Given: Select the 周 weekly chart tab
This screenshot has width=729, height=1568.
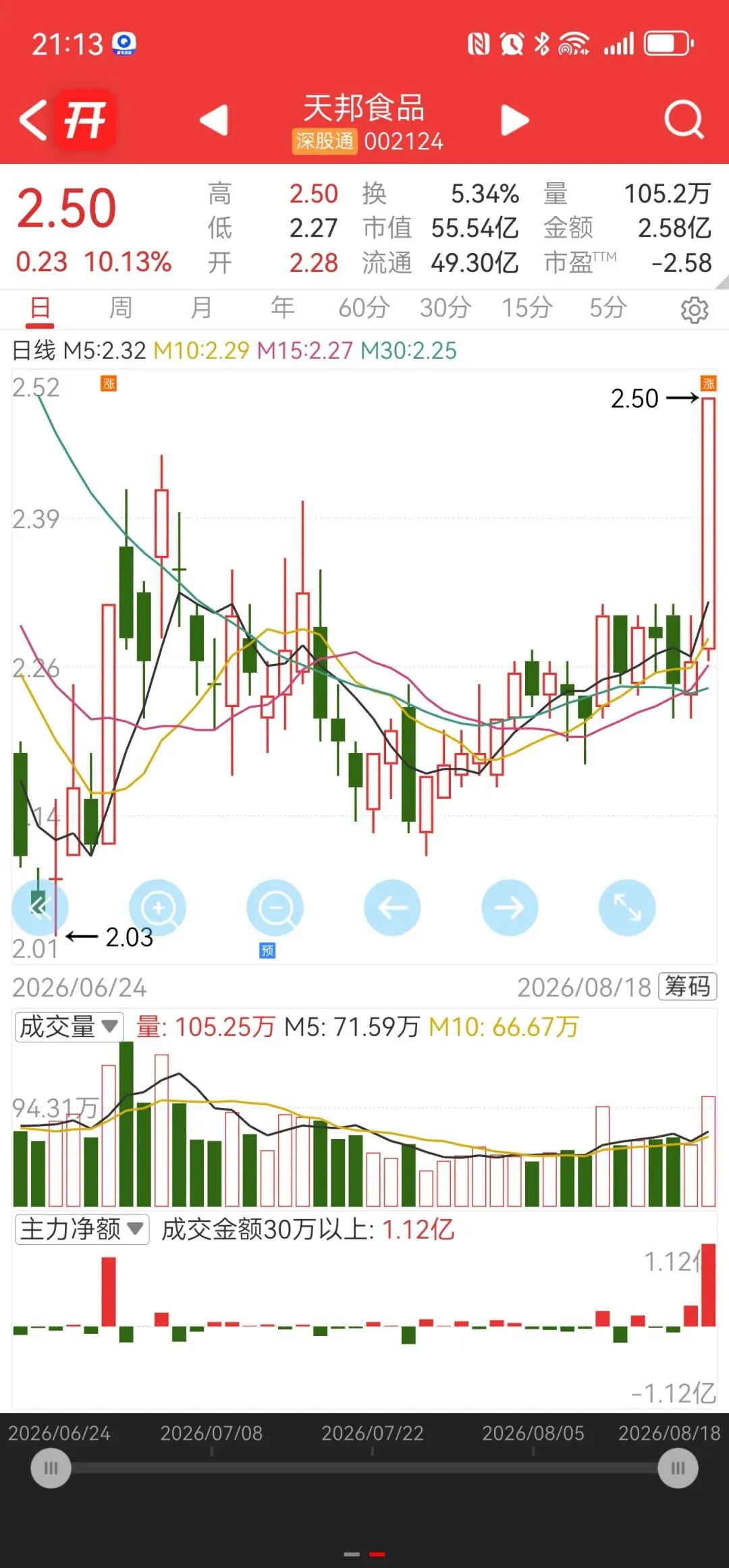Looking at the screenshot, I should (x=121, y=308).
